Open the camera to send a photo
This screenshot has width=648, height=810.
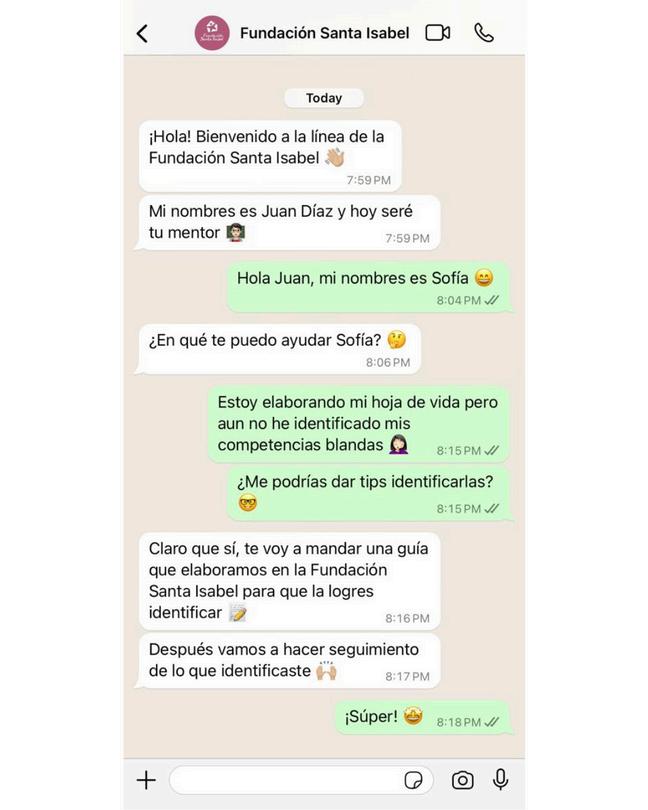[462, 780]
